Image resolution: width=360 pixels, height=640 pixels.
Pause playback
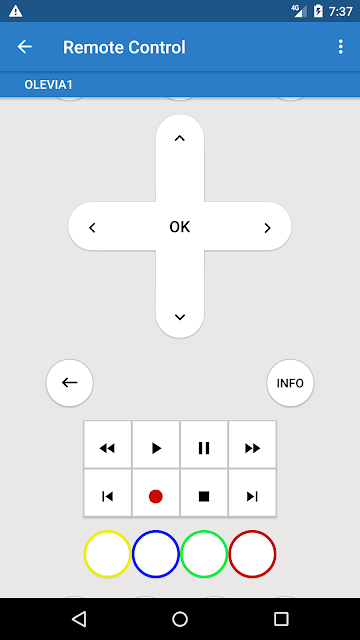pyautogui.click(x=204, y=448)
